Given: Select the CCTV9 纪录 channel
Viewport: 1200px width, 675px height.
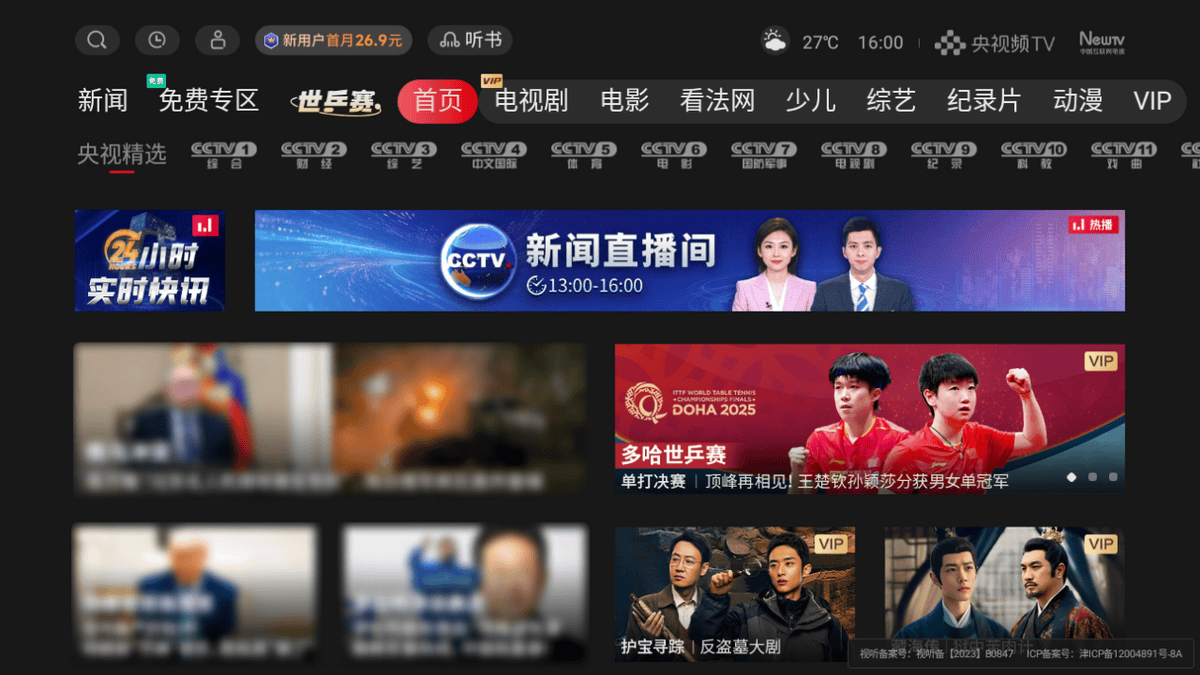Looking at the screenshot, I should 944,154.
